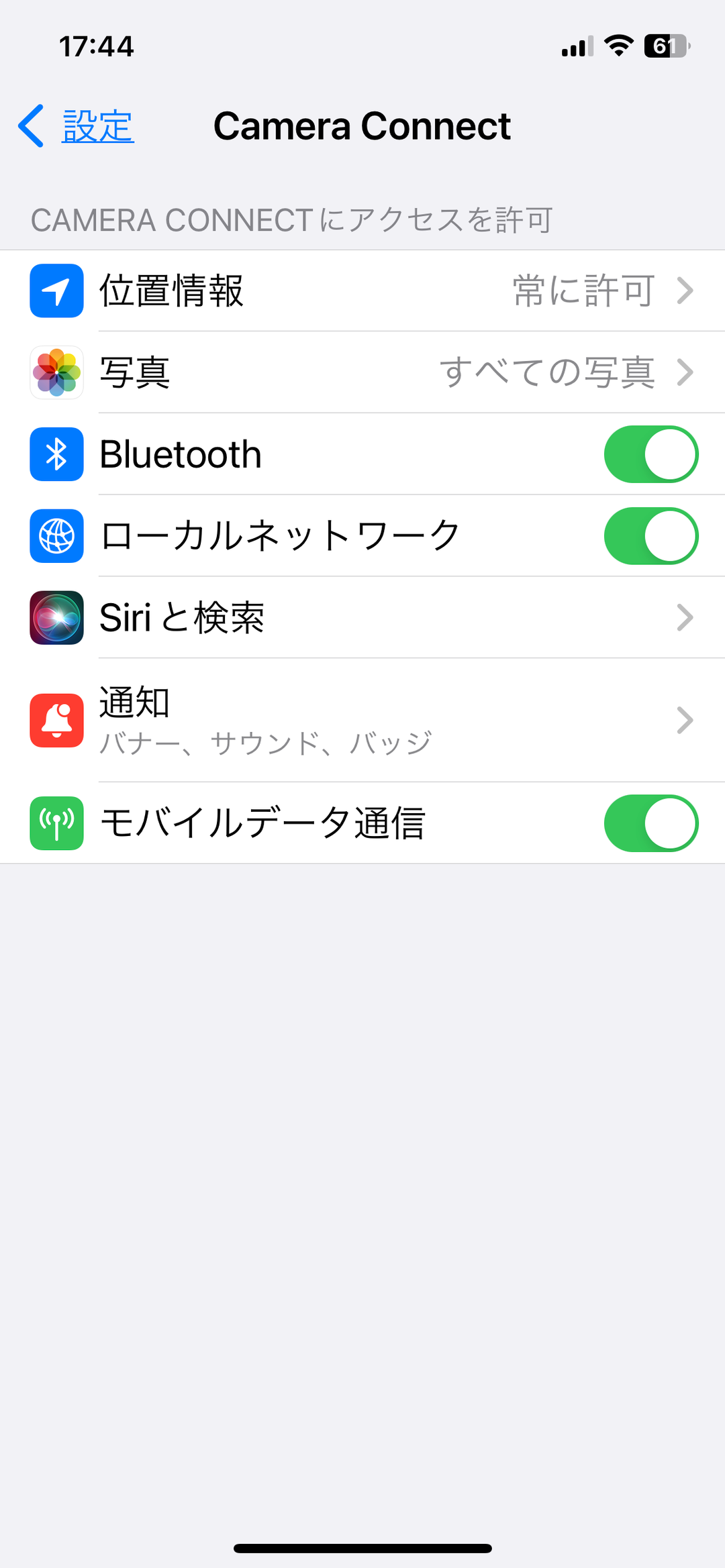The width and height of the screenshot is (725, 1568).
Task: Open the 通知 settings row
Action: click(x=362, y=720)
